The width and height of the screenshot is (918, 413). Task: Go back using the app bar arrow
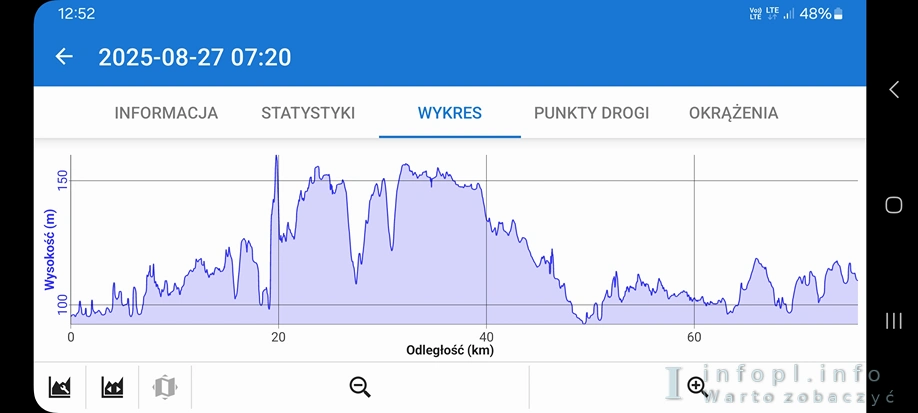click(64, 57)
